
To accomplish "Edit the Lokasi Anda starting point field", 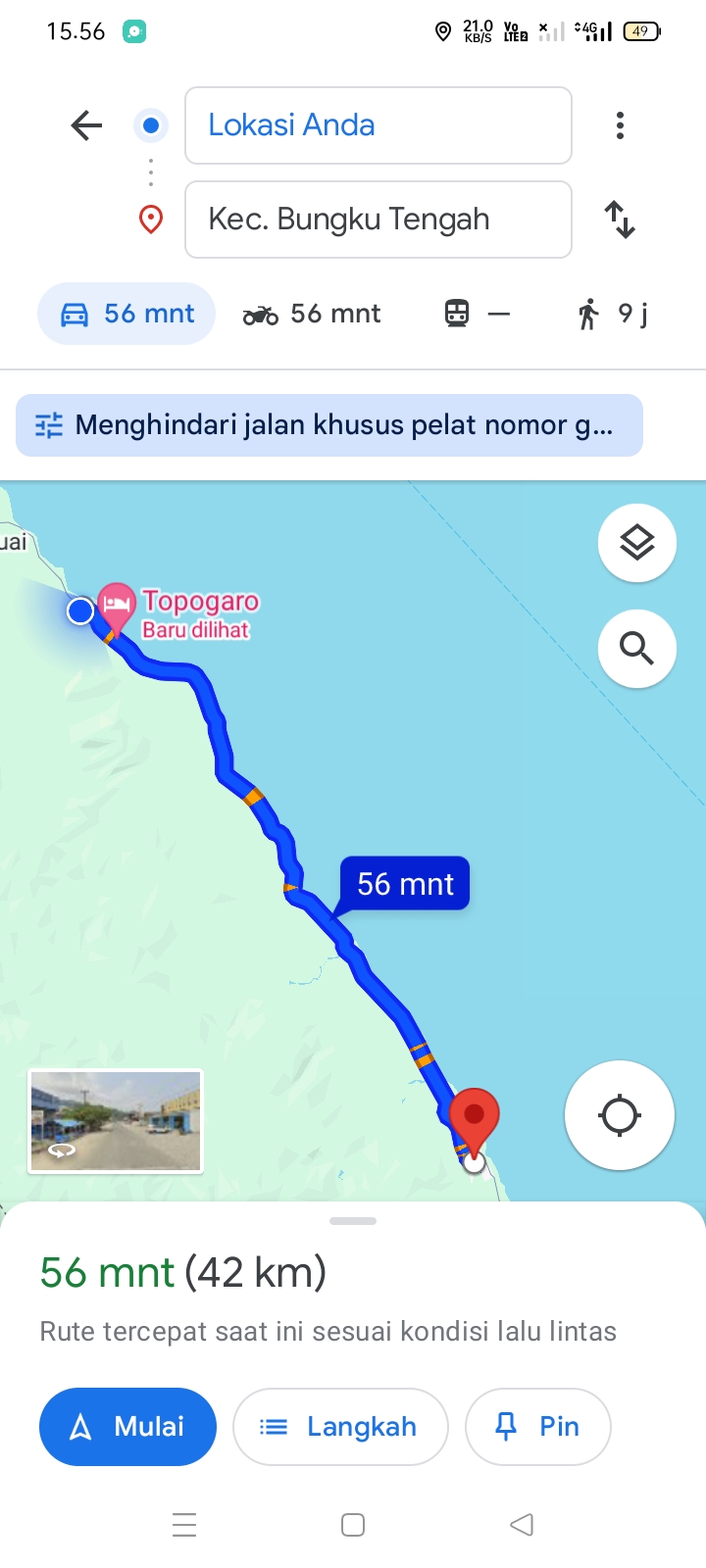I will 378,125.
